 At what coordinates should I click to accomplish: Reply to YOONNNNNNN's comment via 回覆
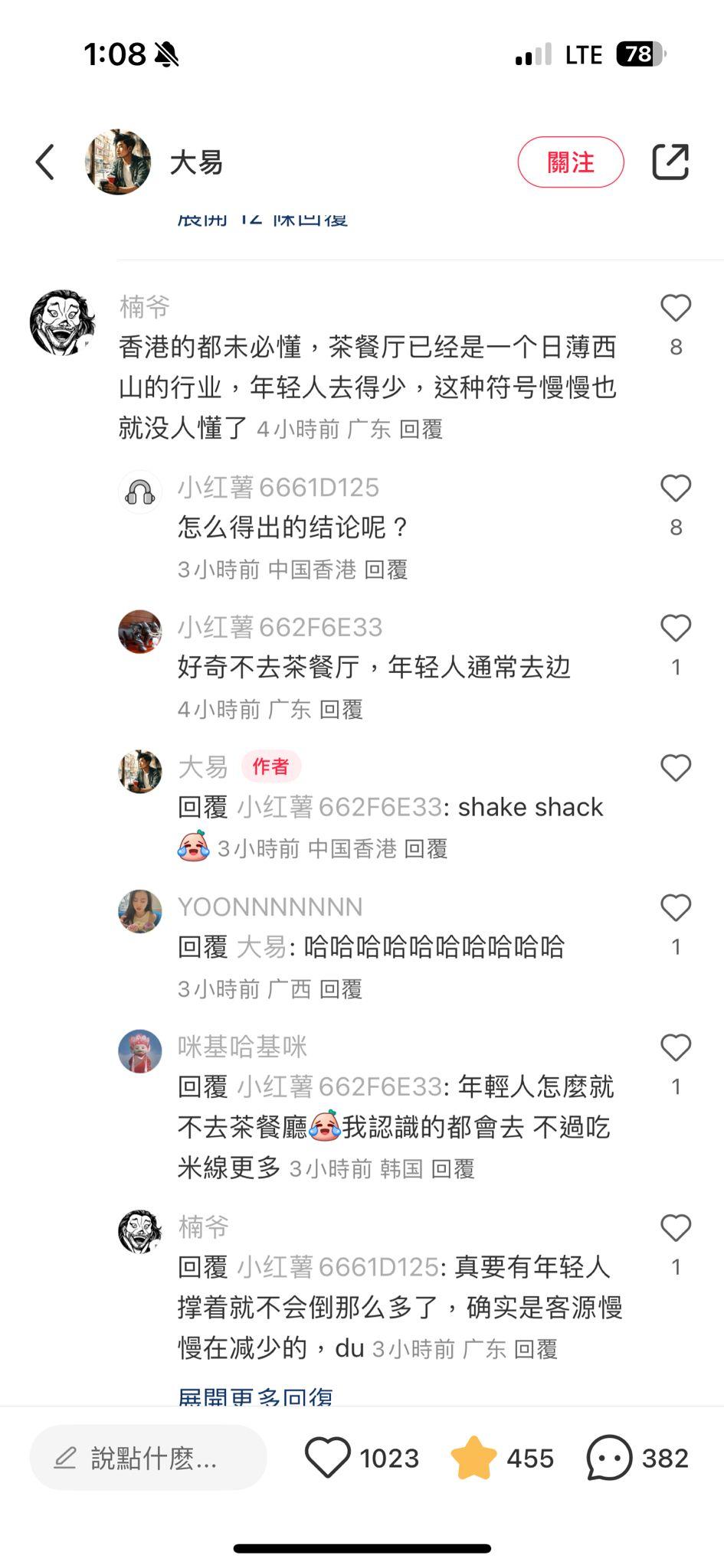pos(340,989)
